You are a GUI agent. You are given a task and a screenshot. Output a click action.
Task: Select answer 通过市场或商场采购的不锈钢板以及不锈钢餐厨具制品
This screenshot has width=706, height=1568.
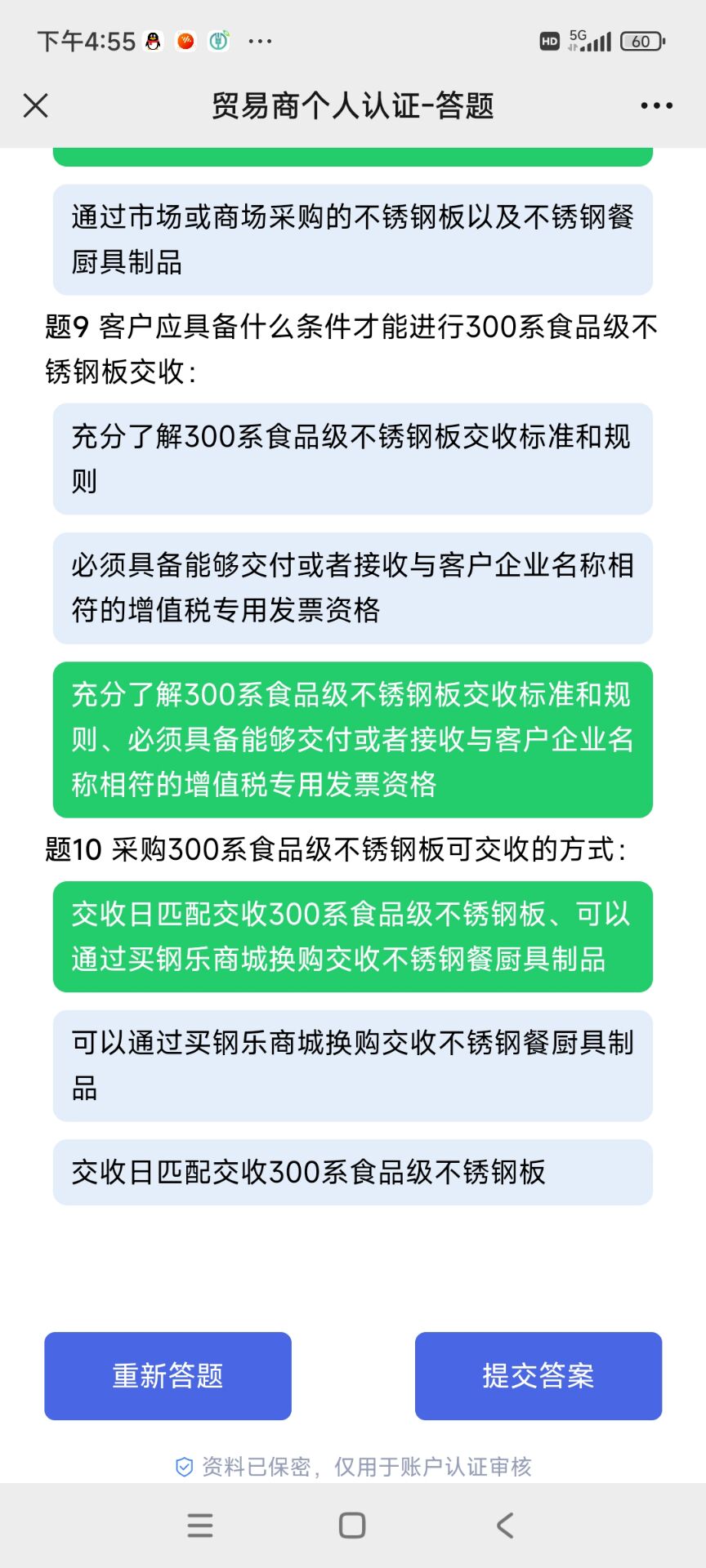coord(352,239)
